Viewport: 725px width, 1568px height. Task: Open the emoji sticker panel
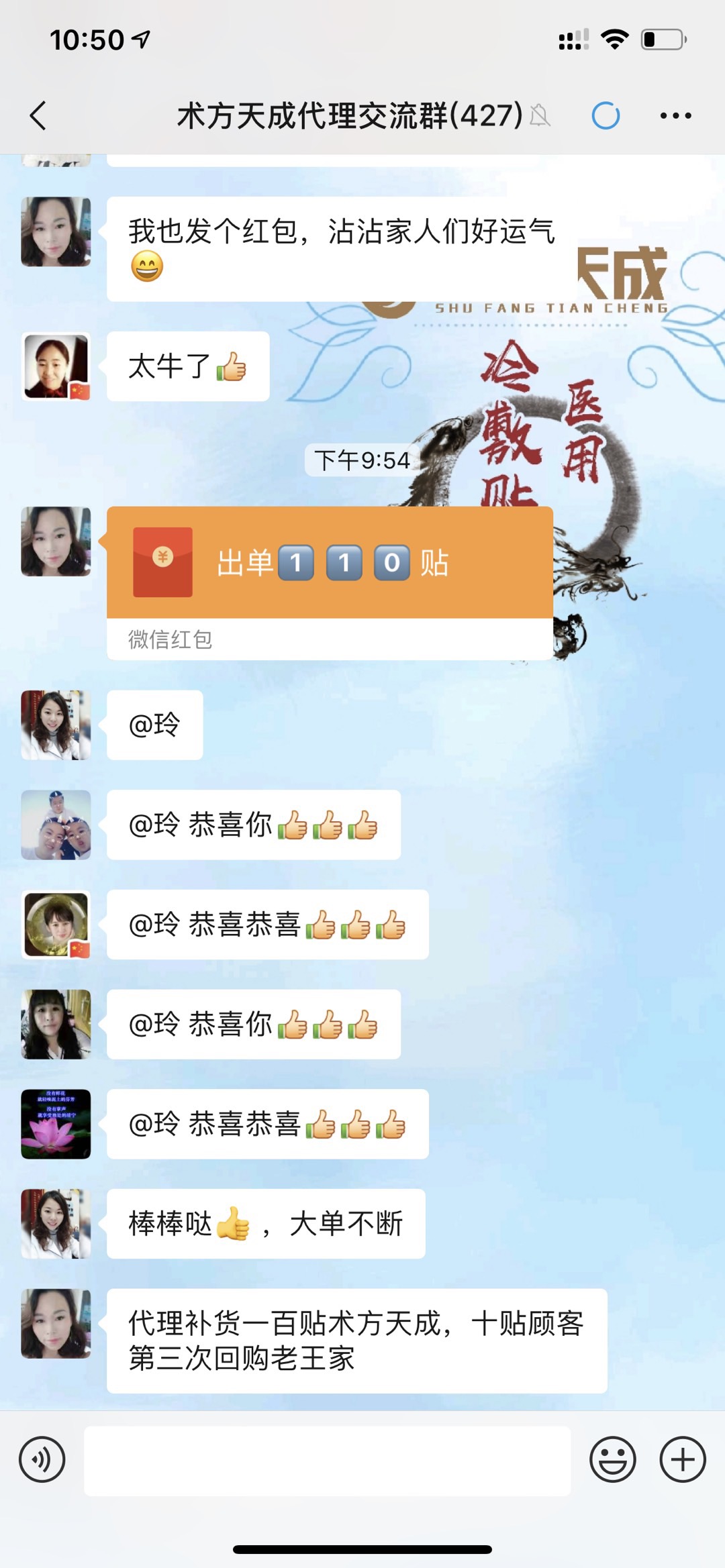tap(612, 1459)
